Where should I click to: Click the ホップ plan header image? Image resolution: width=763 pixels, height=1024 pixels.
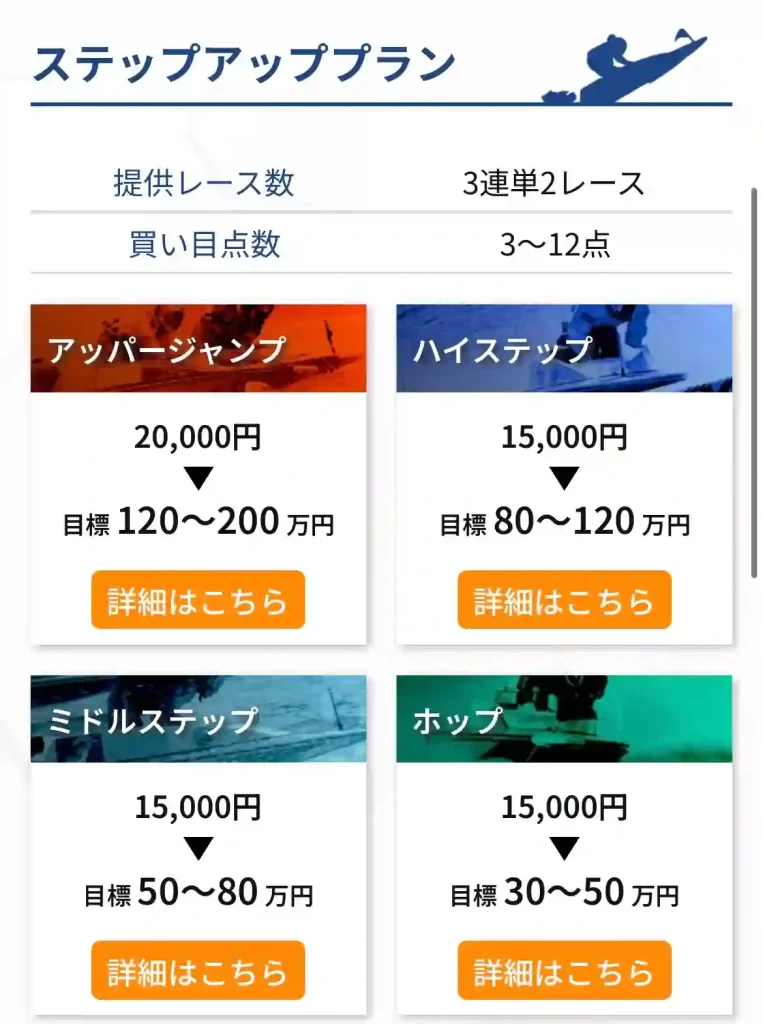click(563, 718)
